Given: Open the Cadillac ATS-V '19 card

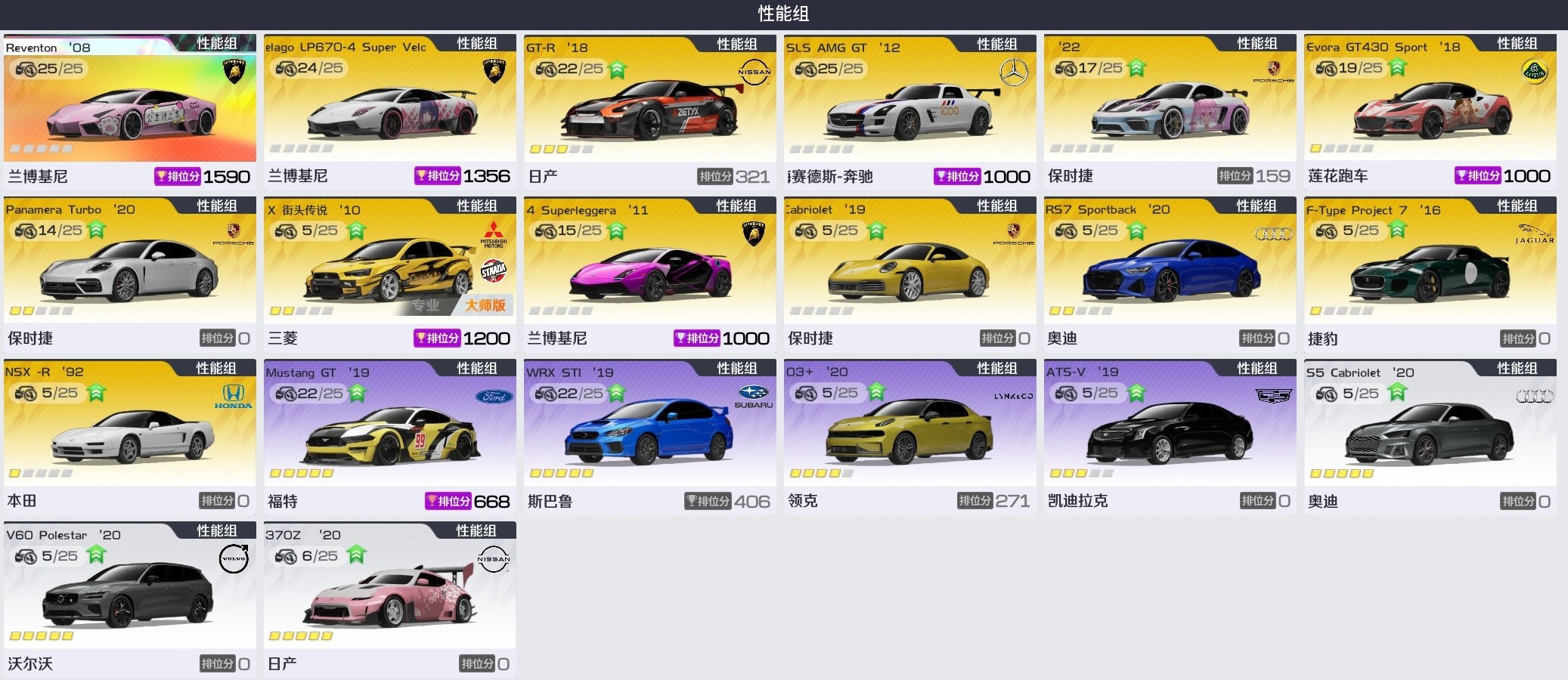Looking at the screenshot, I should (x=1170, y=438).
